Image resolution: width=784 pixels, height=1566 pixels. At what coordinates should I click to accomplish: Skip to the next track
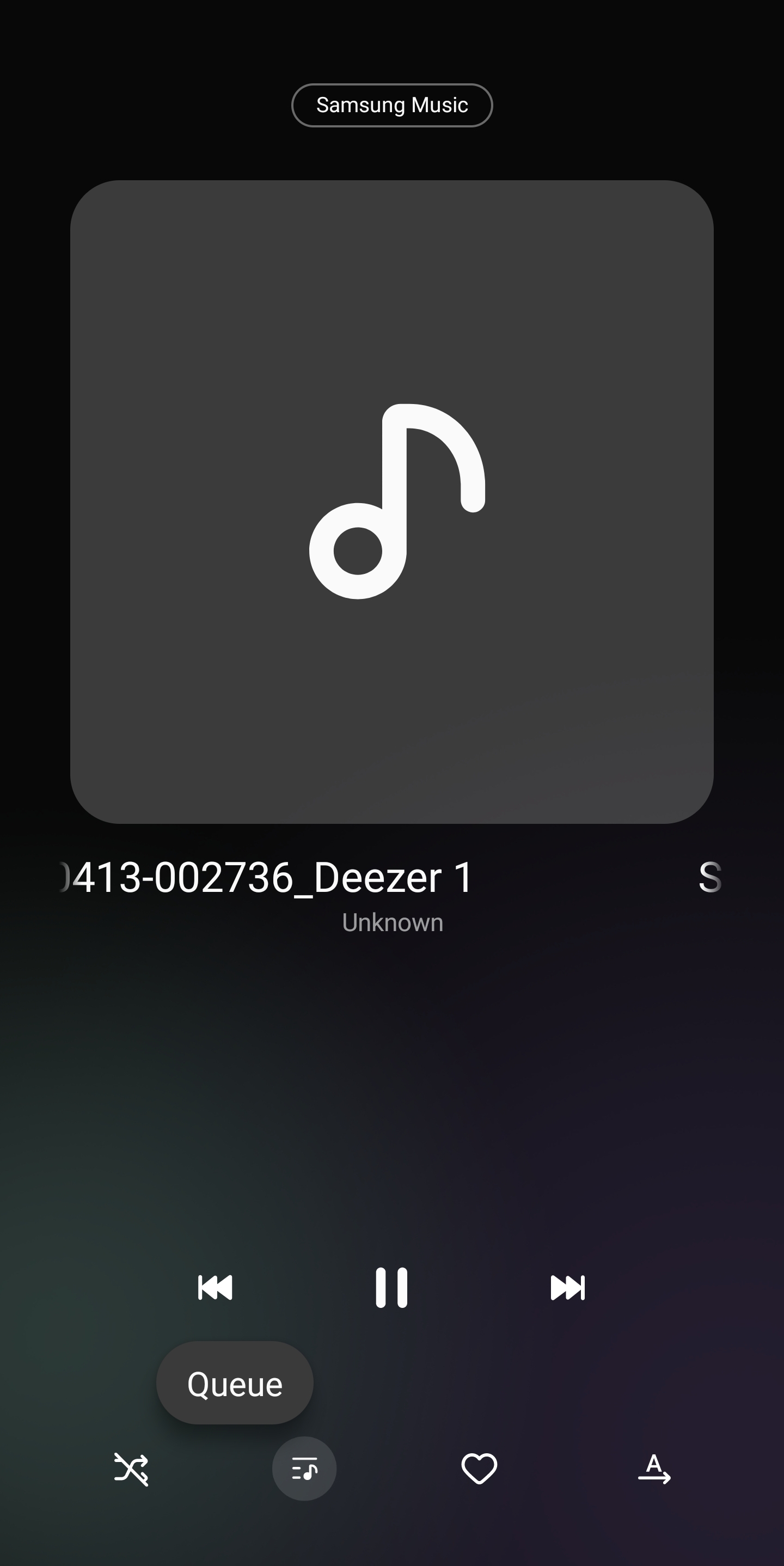pos(568,1288)
